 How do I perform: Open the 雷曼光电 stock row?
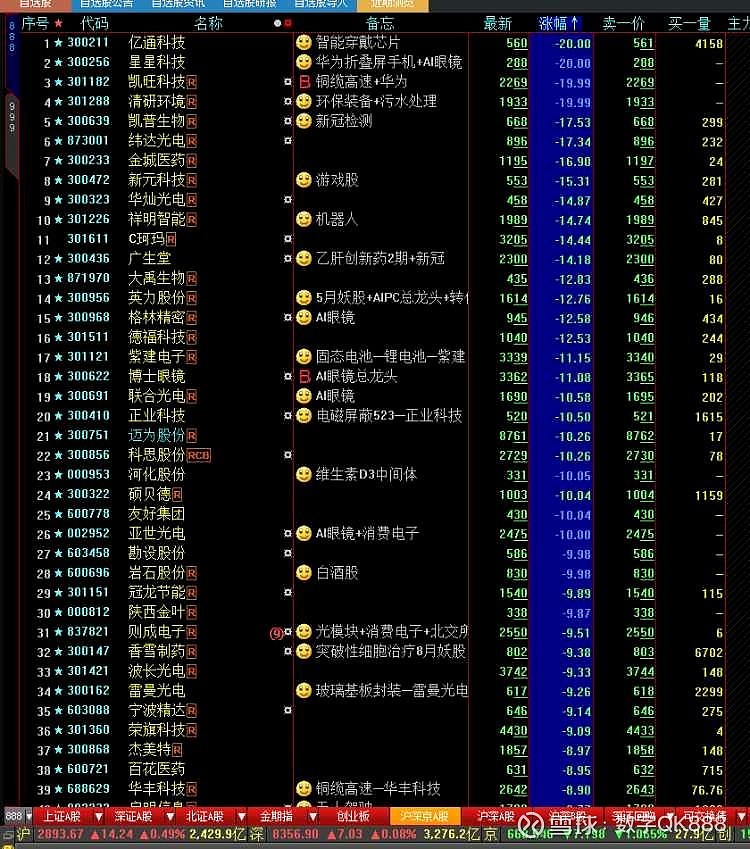[x=157, y=690]
